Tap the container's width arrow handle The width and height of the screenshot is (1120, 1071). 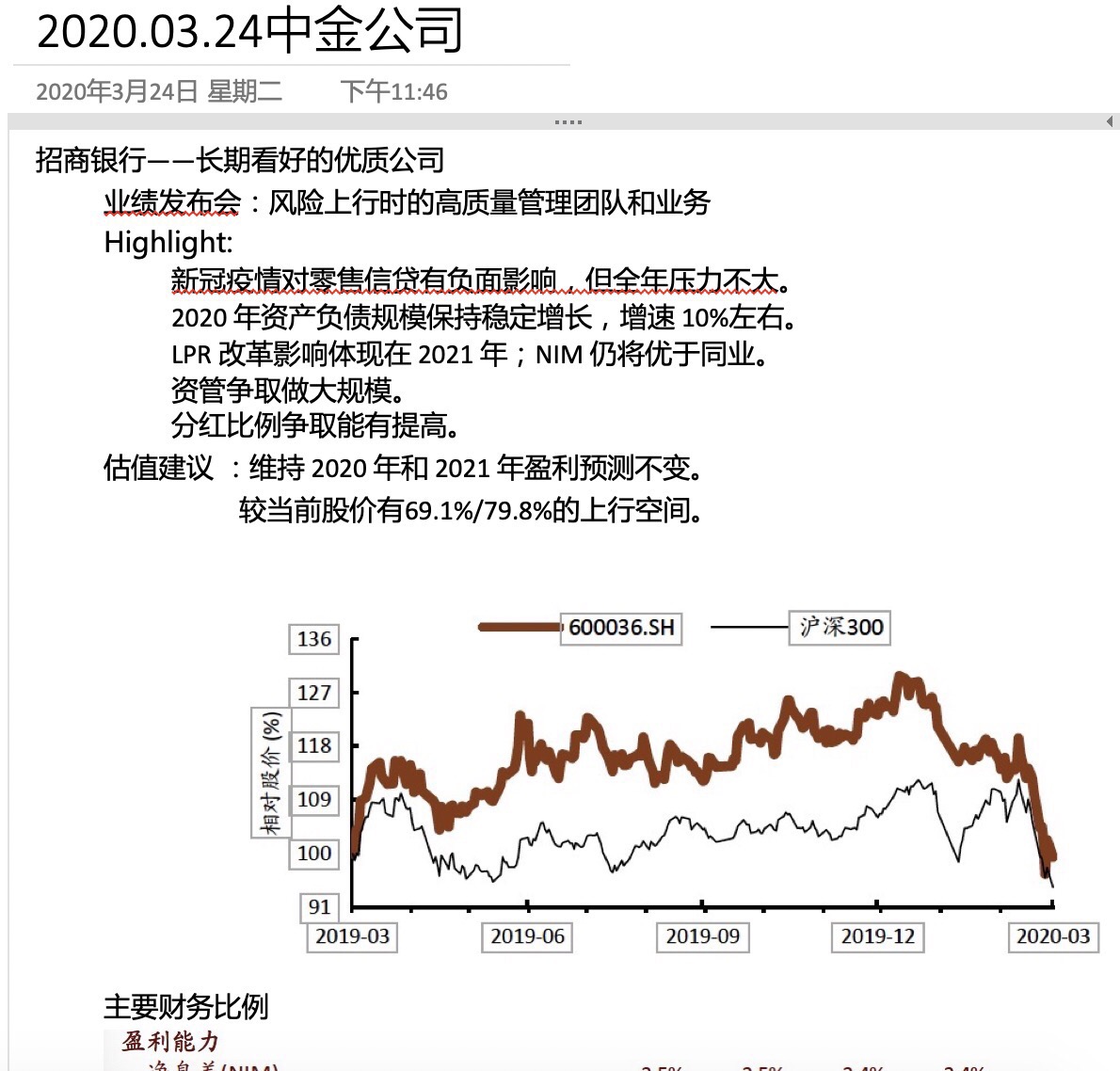click(x=1111, y=121)
